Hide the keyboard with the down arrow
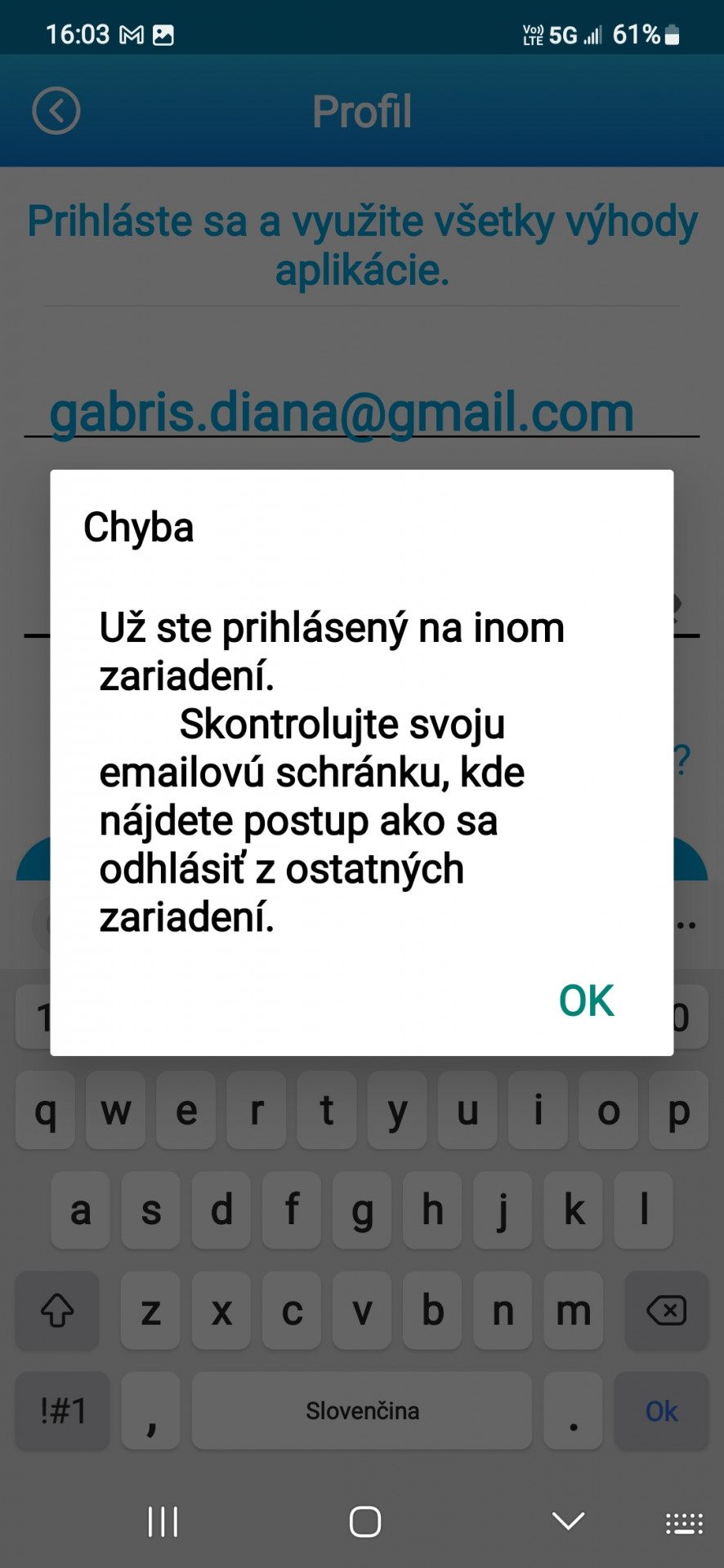 (x=568, y=1521)
